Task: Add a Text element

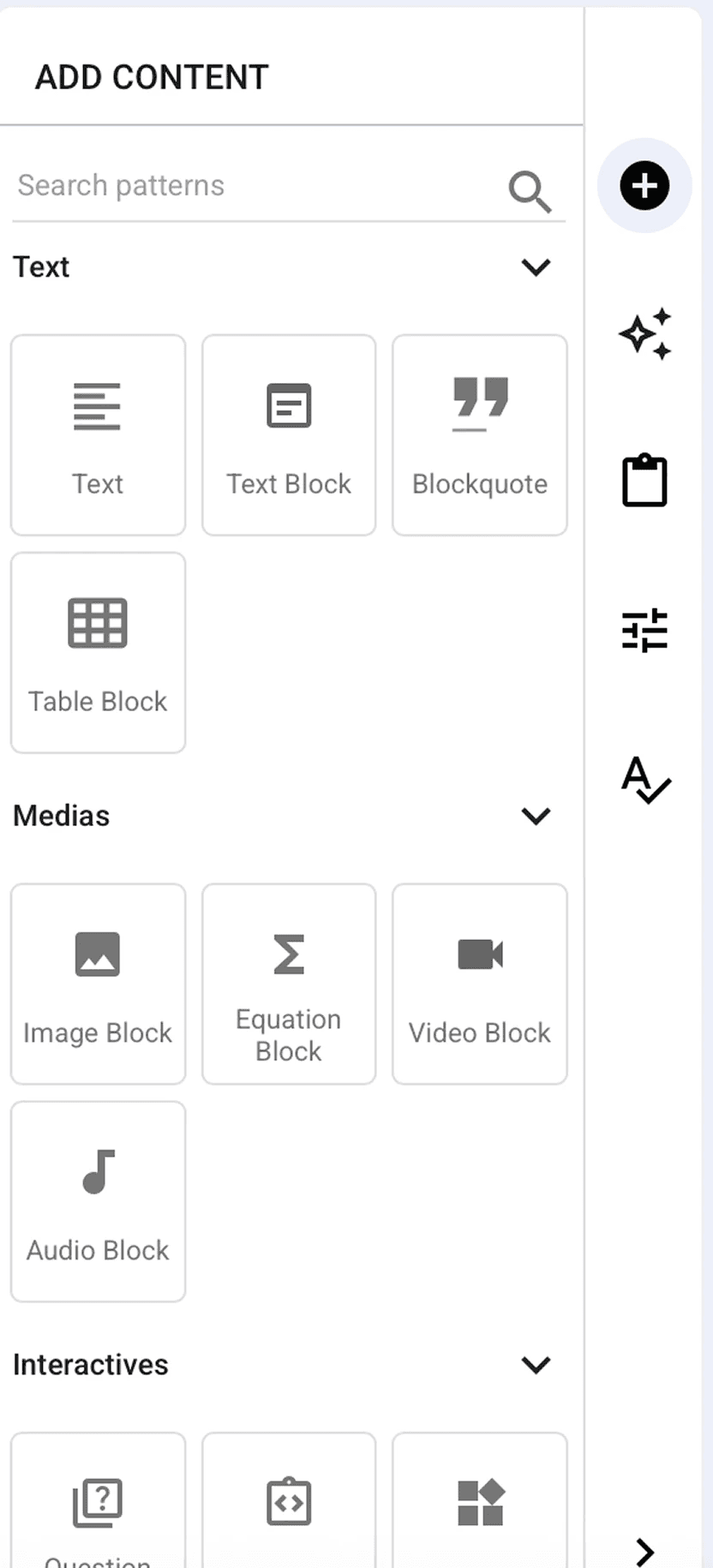Action: tap(98, 435)
